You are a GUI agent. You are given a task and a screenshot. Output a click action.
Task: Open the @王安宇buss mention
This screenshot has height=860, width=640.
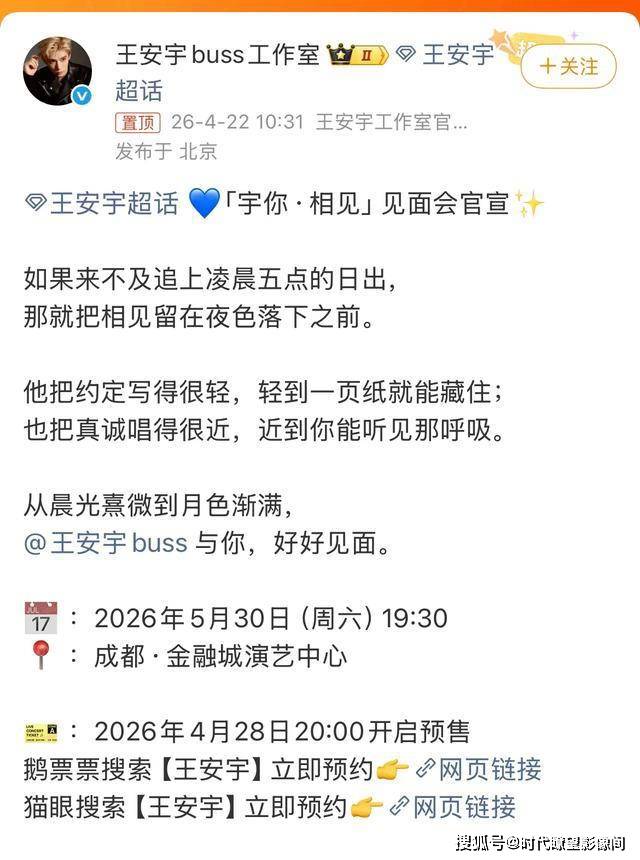[x=105, y=543]
